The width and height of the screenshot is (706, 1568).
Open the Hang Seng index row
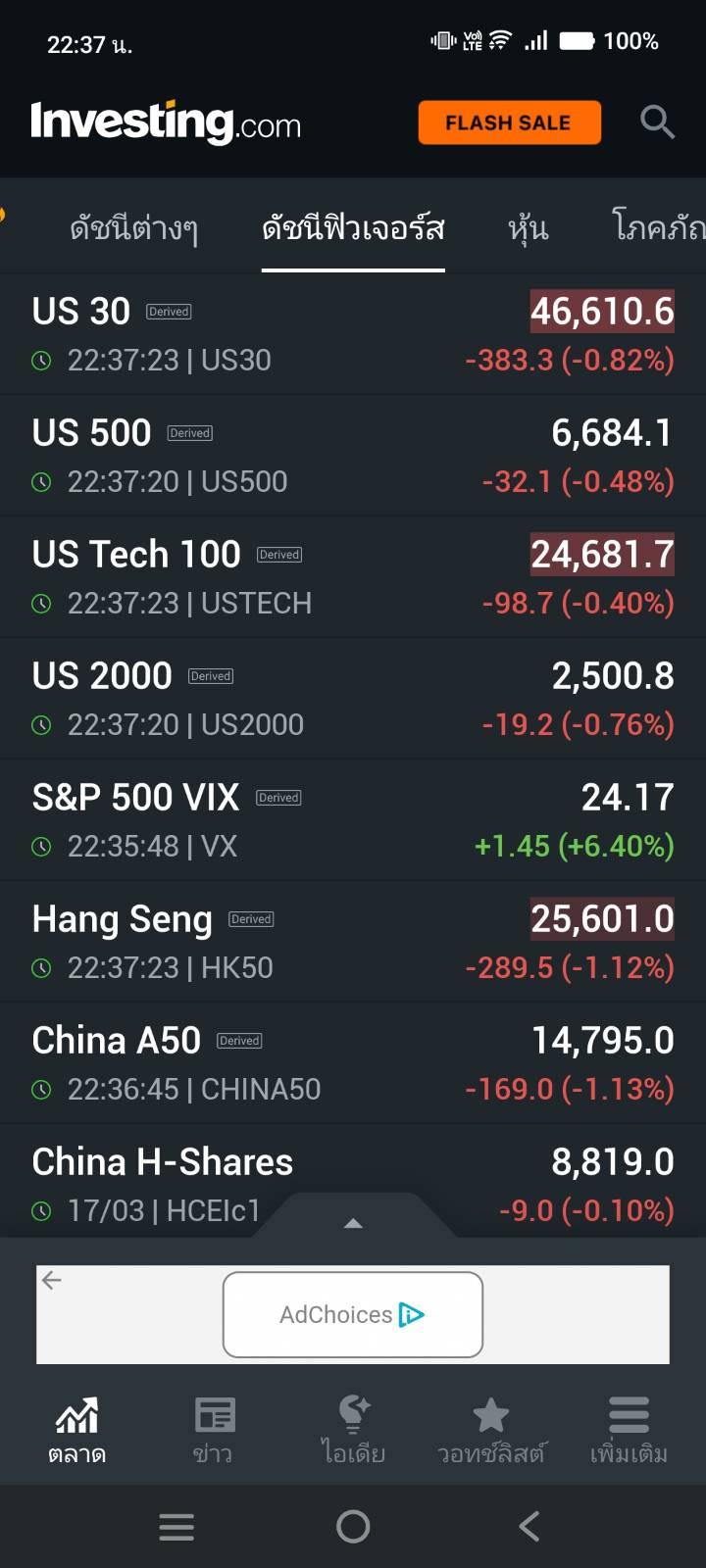tap(353, 942)
